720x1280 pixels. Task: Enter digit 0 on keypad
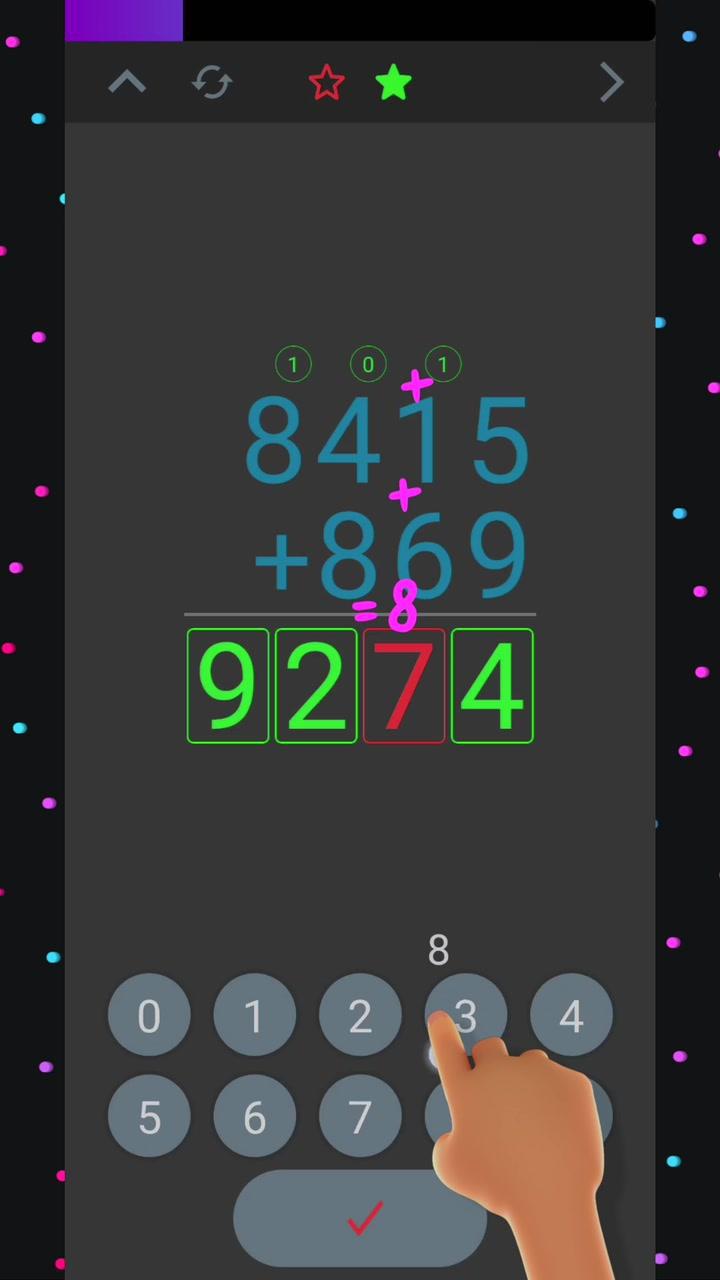point(149,1016)
